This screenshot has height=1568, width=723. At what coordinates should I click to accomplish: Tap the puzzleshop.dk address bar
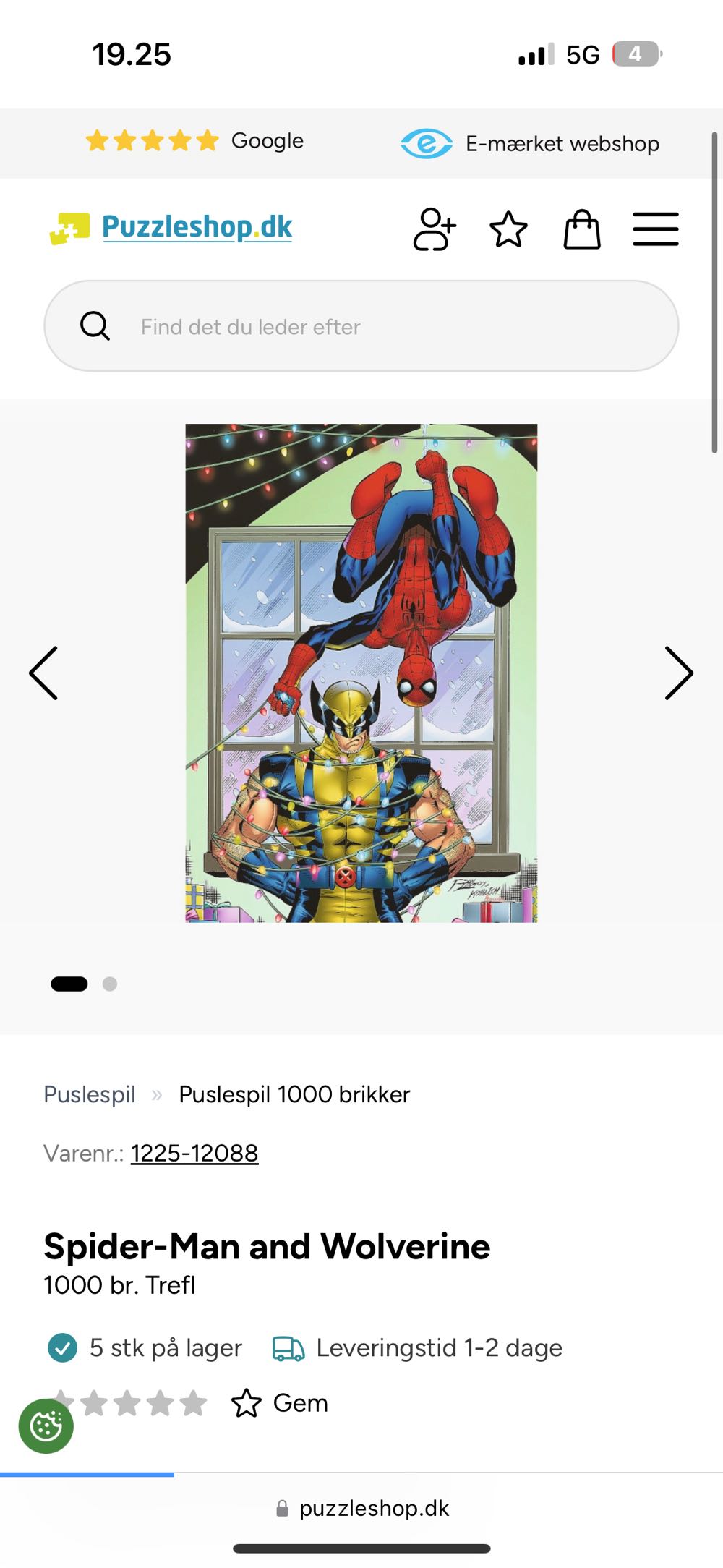point(361,1508)
